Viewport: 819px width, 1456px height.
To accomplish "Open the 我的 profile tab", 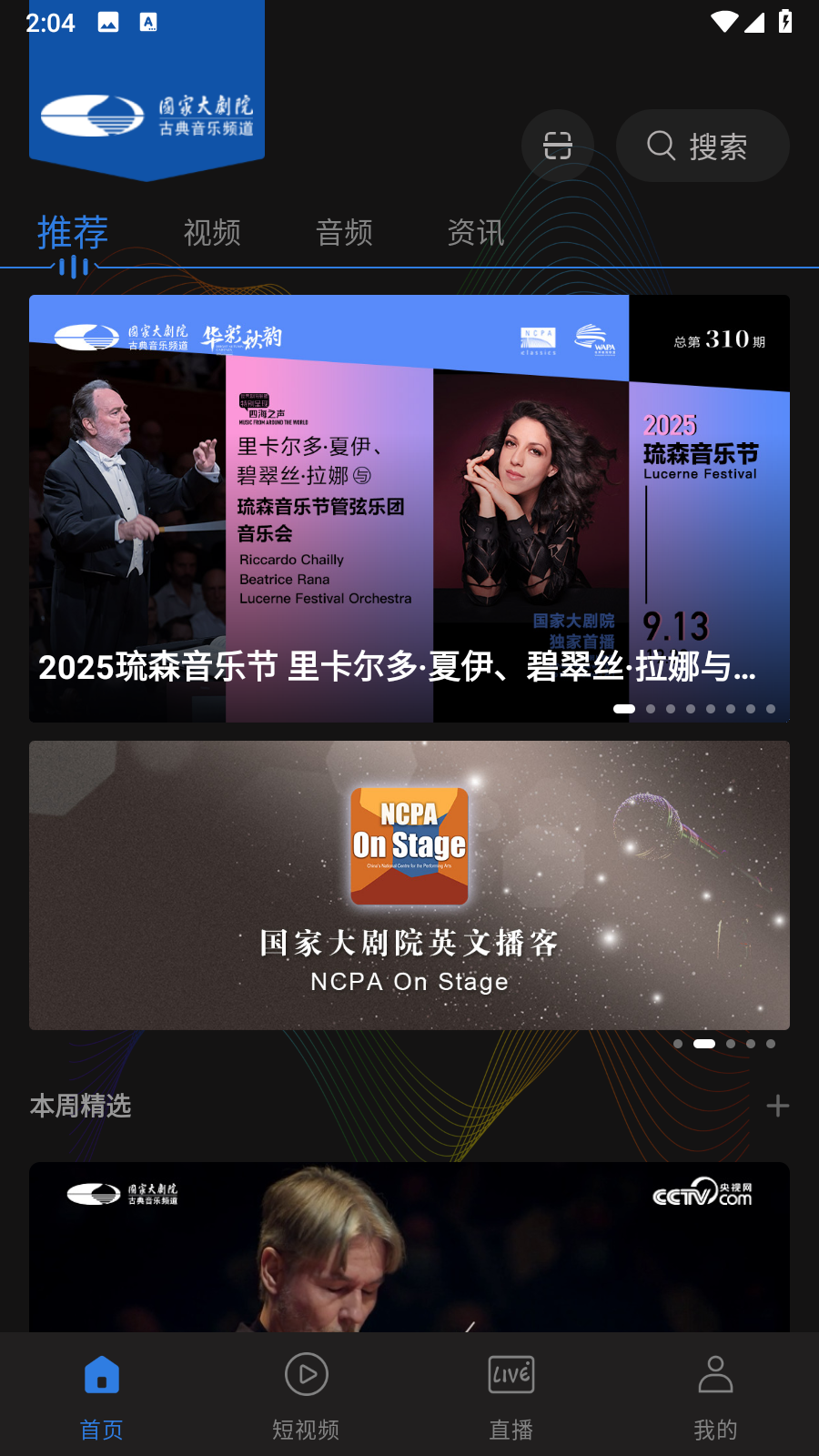I will click(x=715, y=1394).
